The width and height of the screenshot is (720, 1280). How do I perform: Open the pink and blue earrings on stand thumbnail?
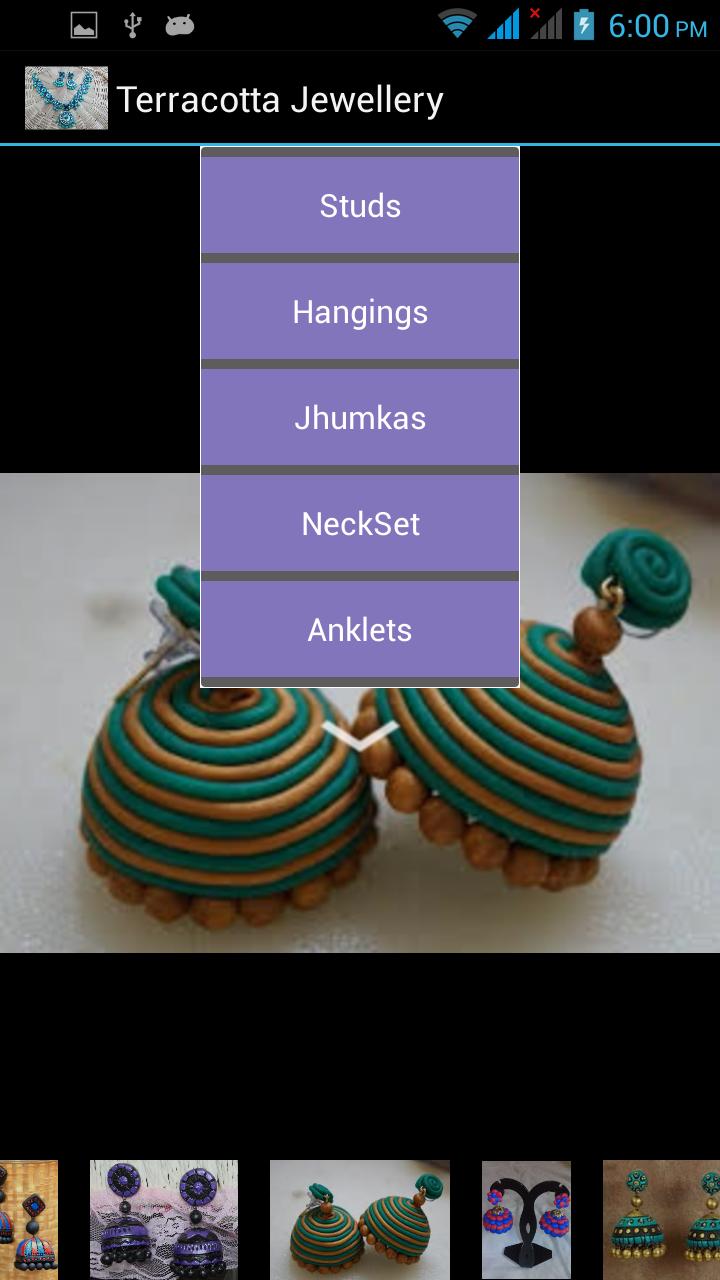526,1219
